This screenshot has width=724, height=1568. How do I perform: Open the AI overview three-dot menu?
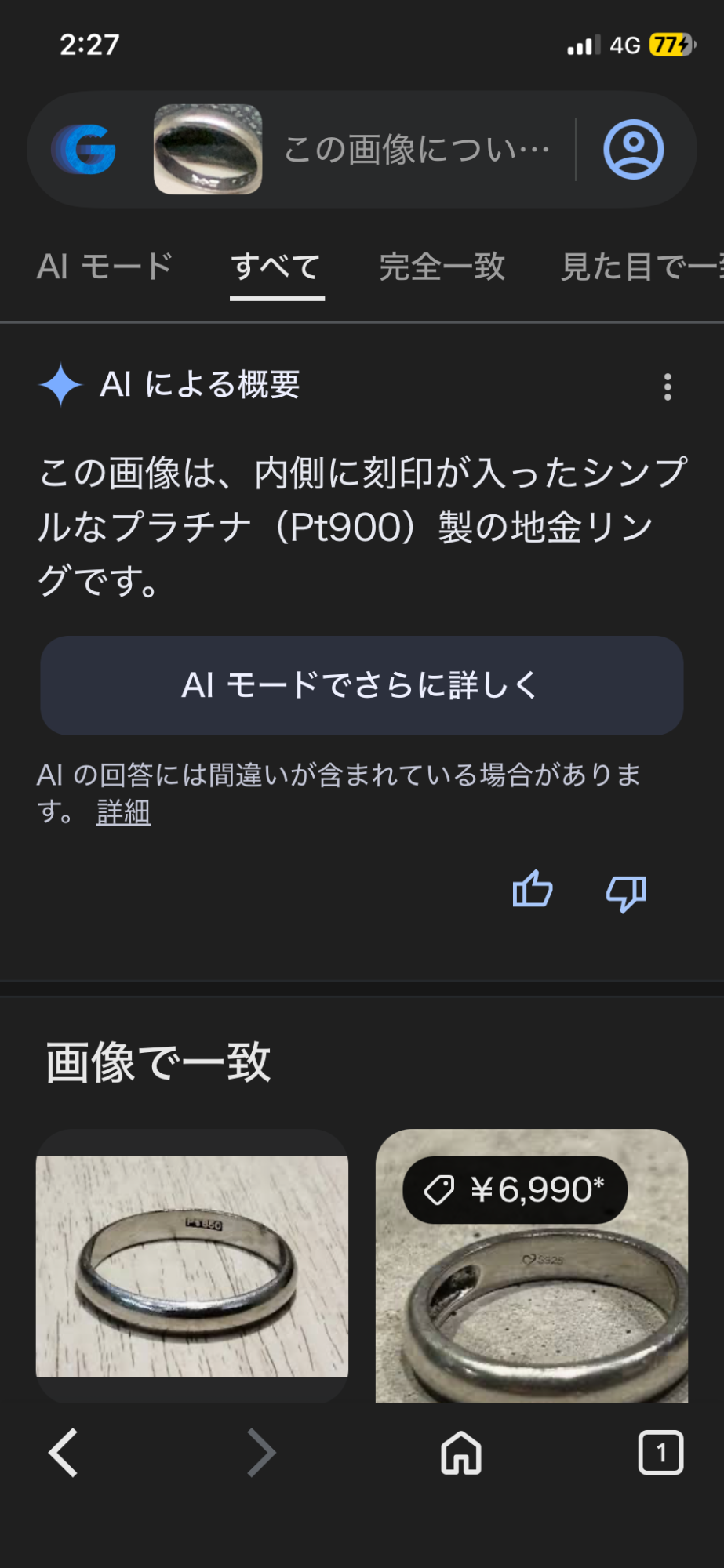(x=668, y=387)
